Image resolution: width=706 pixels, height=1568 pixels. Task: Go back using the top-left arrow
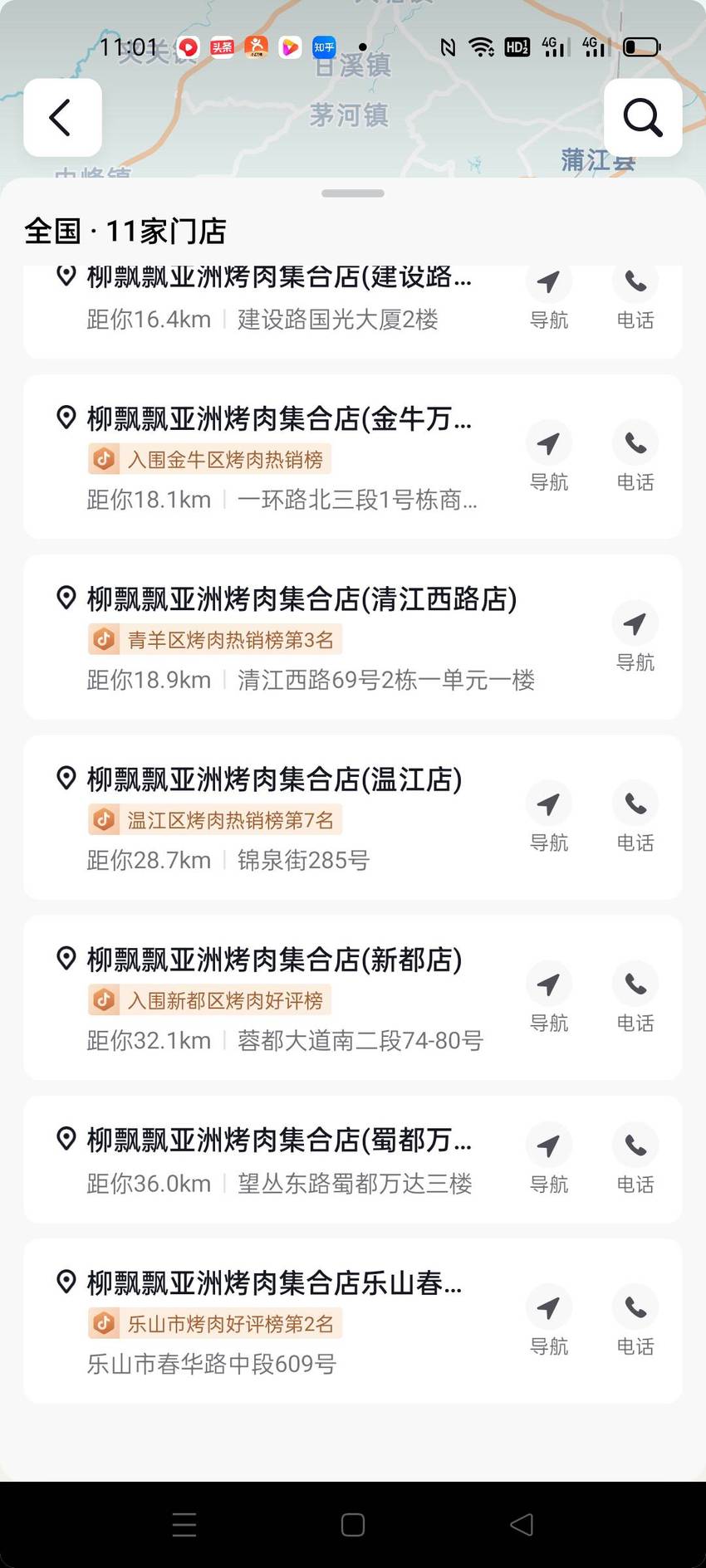tap(62, 118)
